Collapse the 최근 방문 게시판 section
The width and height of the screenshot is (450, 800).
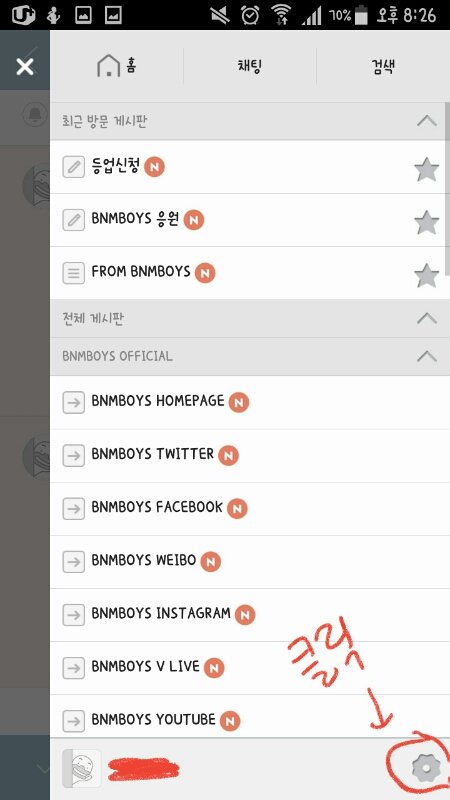coord(427,121)
